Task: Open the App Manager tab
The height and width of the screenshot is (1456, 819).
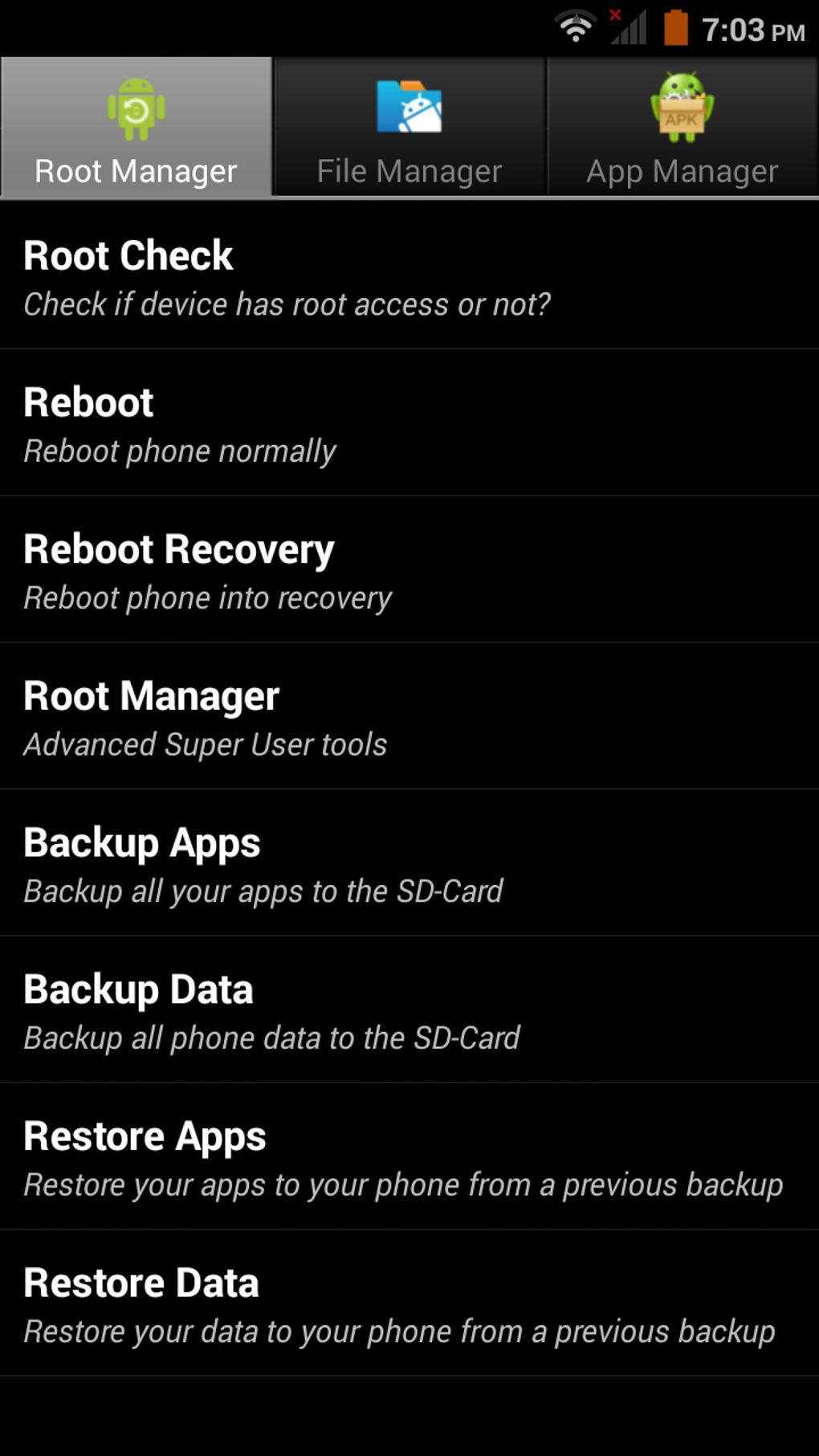Action: point(682,127)
